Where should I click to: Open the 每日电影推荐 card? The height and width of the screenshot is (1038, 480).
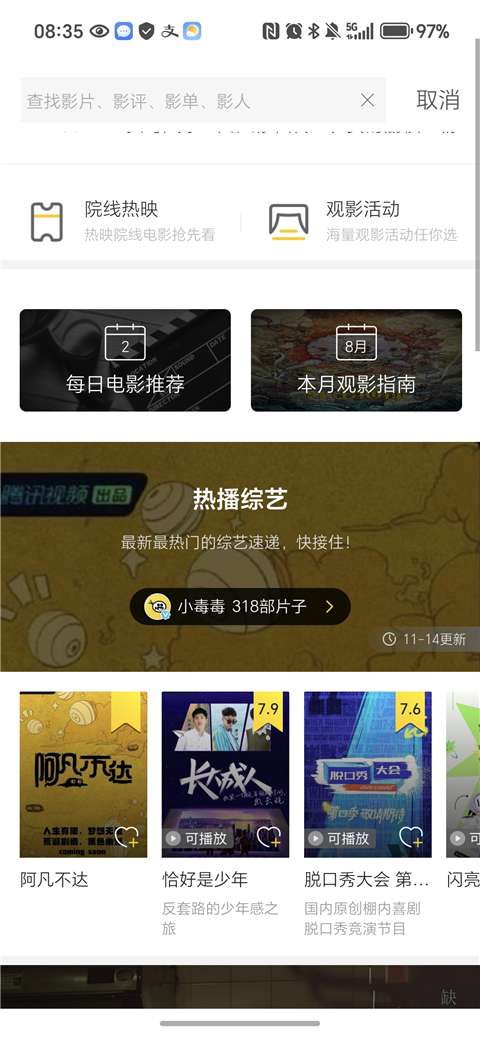(x=125, y=360)
